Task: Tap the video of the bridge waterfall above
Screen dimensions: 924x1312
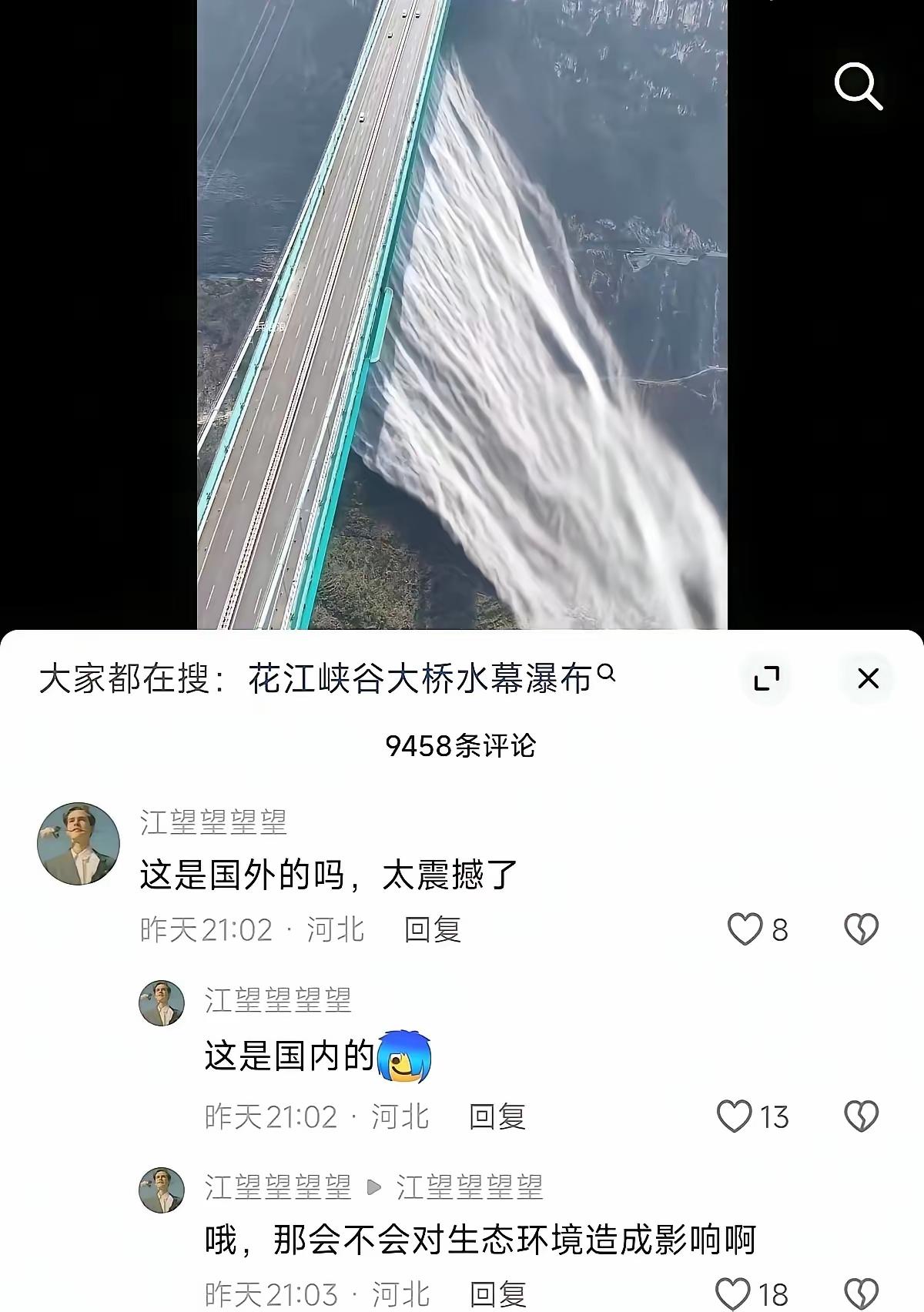Action: click(462, 308)
